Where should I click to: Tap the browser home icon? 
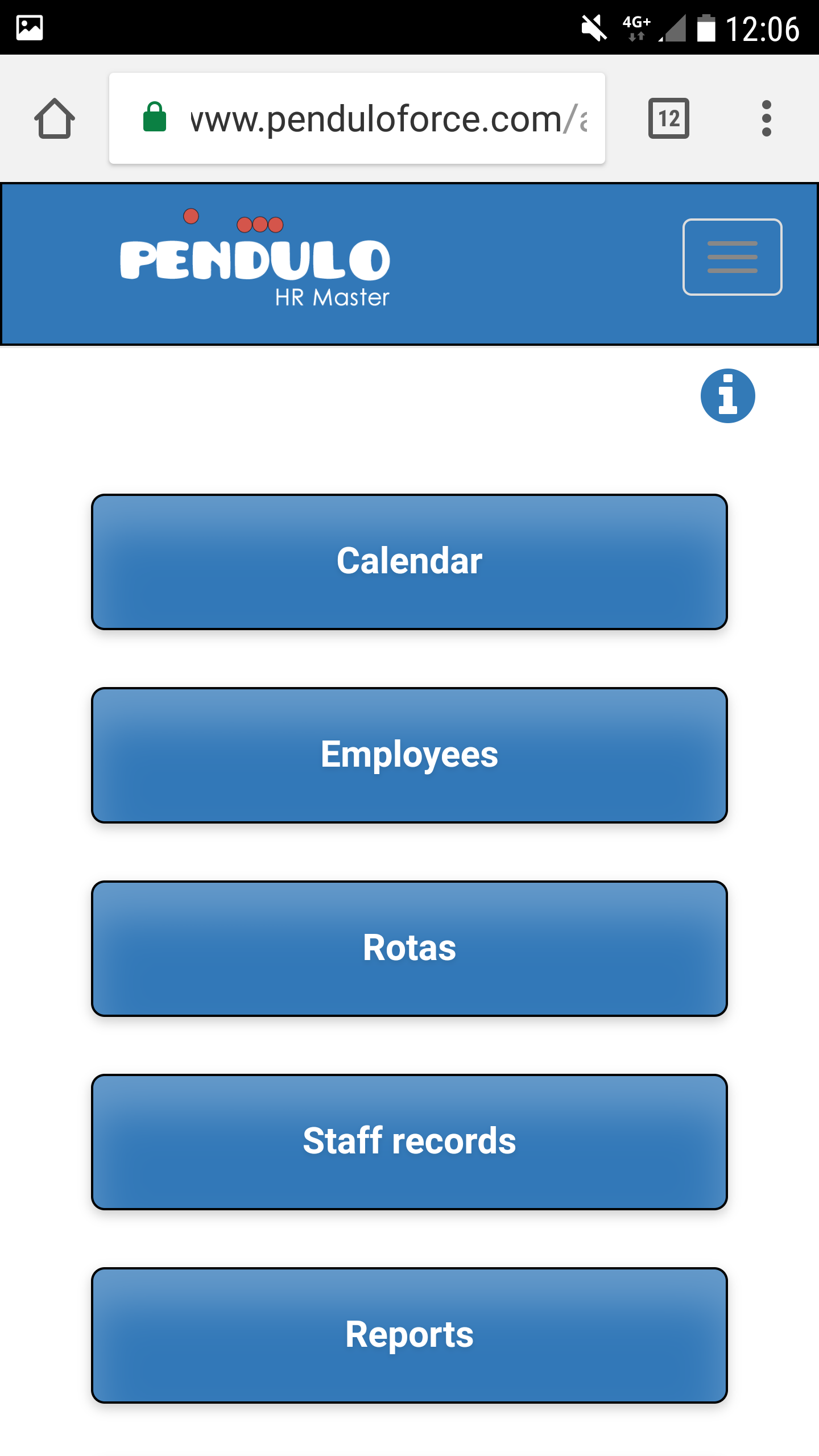tap(55, 118)
